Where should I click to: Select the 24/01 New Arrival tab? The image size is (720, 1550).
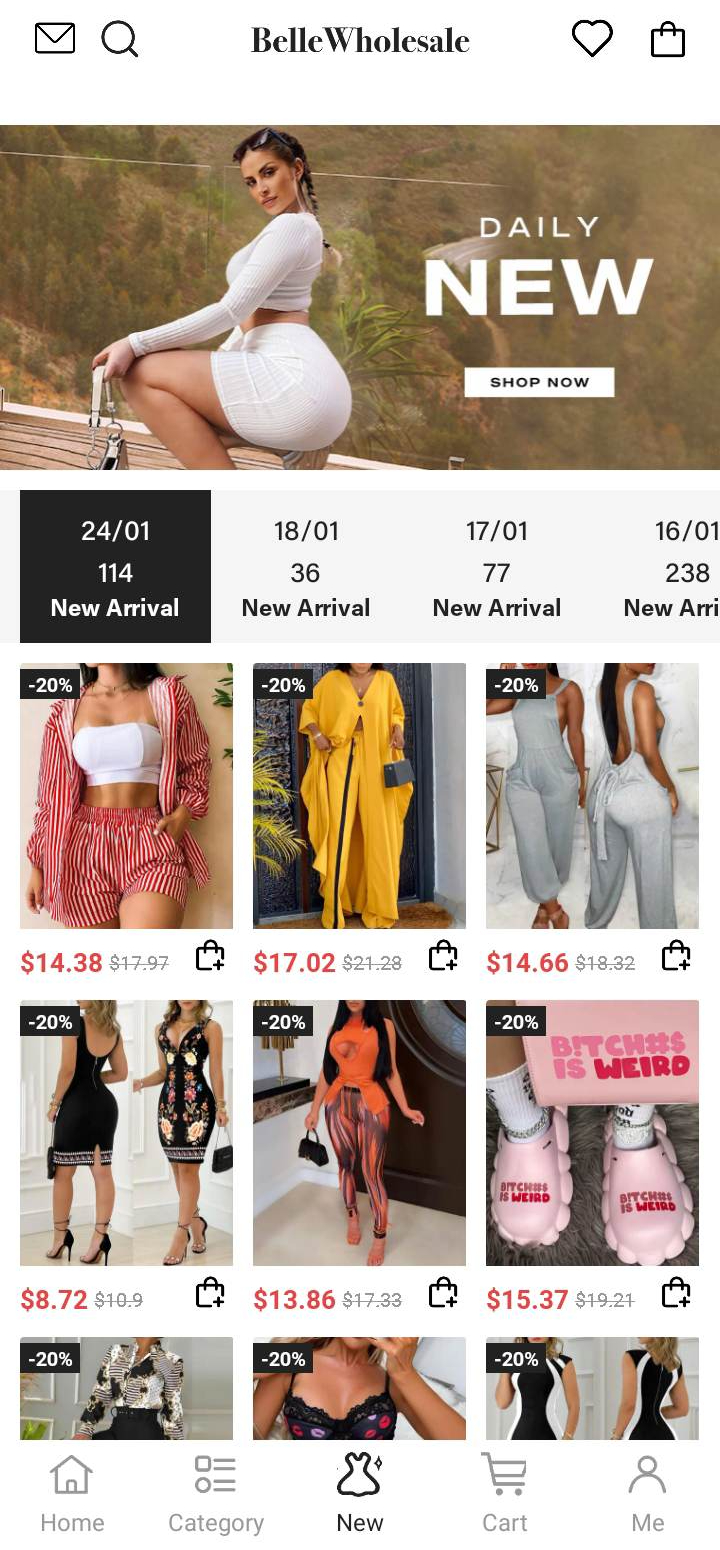point(115,566)
